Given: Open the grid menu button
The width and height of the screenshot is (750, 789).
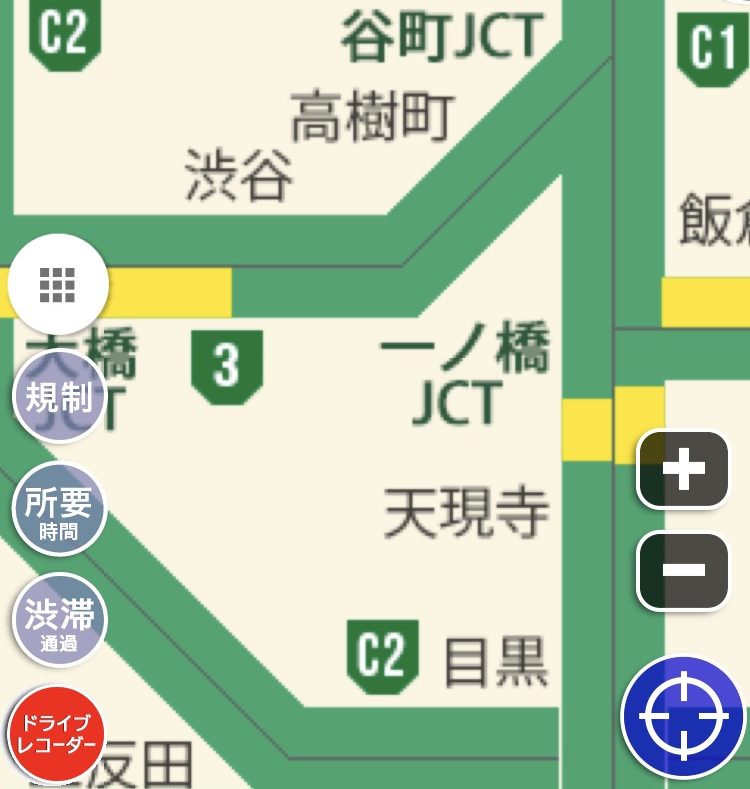Looking at the screenshot, I should (x=58, y=285).
